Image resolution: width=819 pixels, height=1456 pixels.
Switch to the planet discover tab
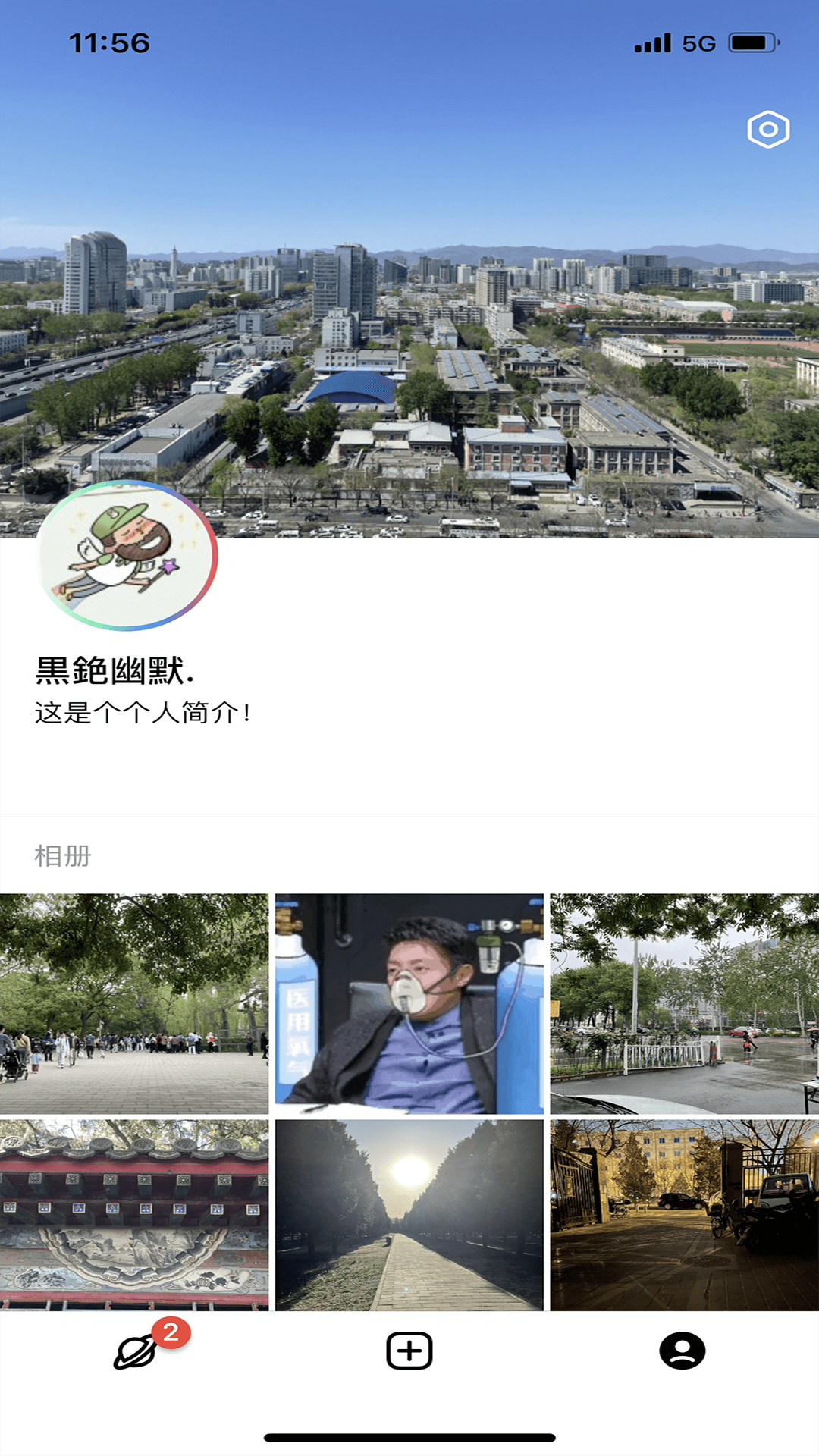tap(136, 1351)
